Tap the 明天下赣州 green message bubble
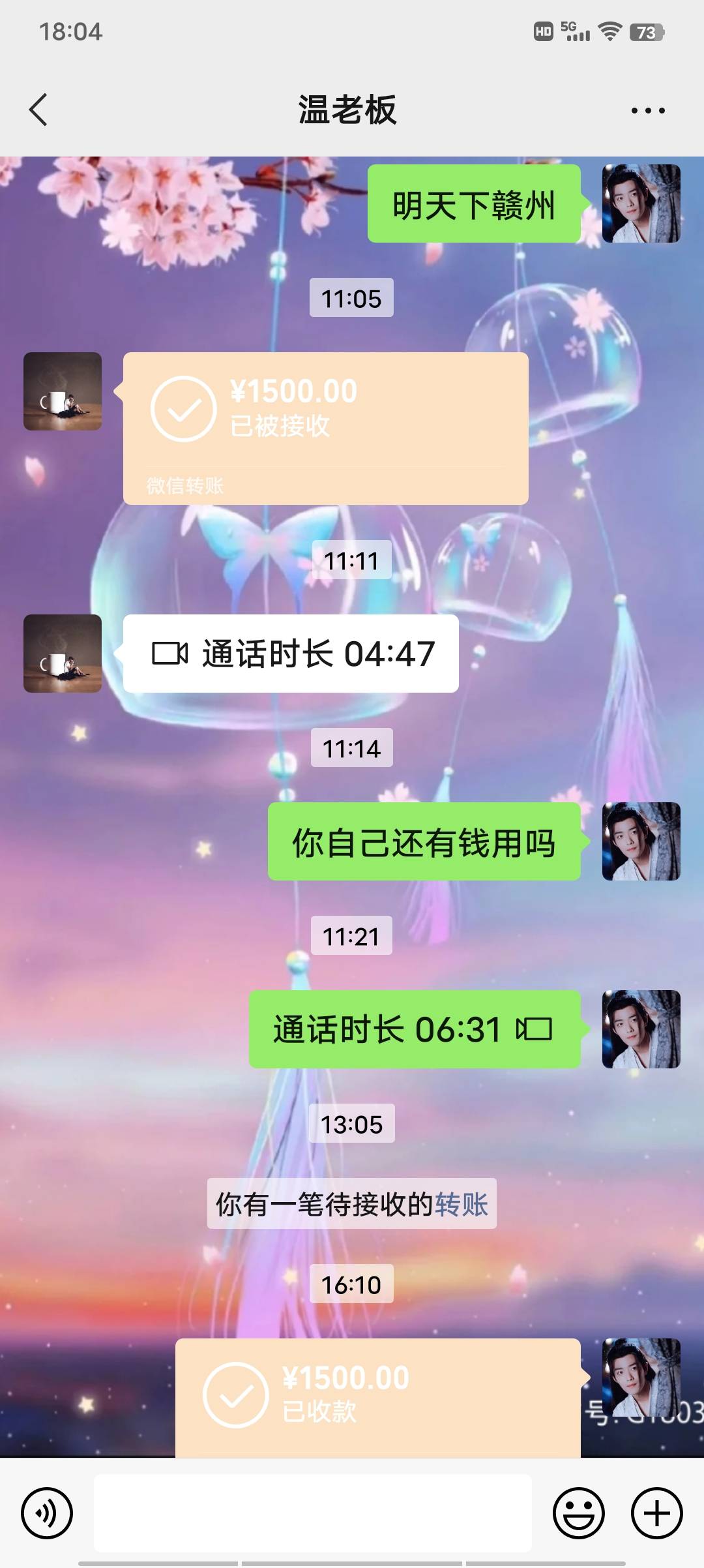 474,205
